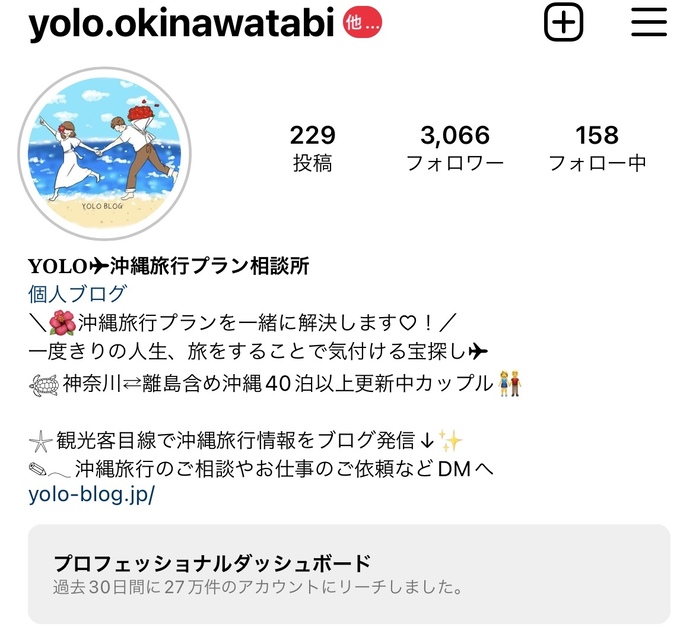
Task: View the 229 posts
Action: [312, 148]
